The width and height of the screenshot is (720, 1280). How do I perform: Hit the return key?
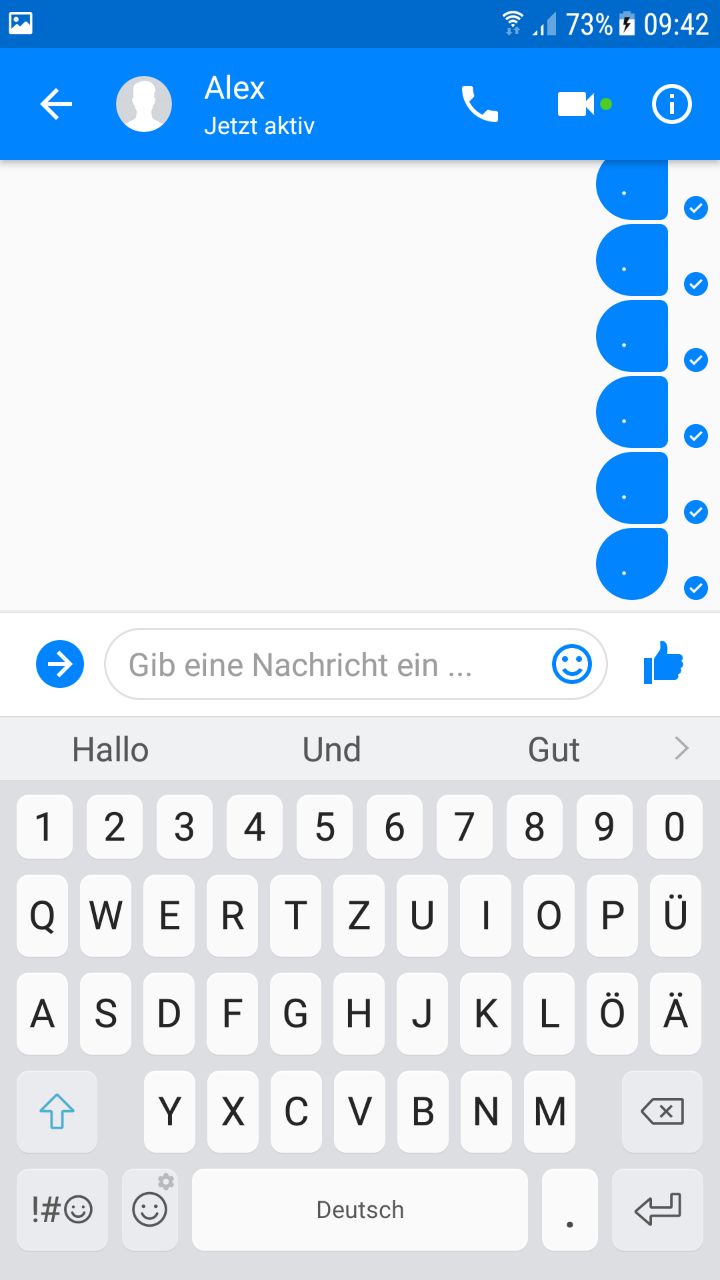[658, 1210]
